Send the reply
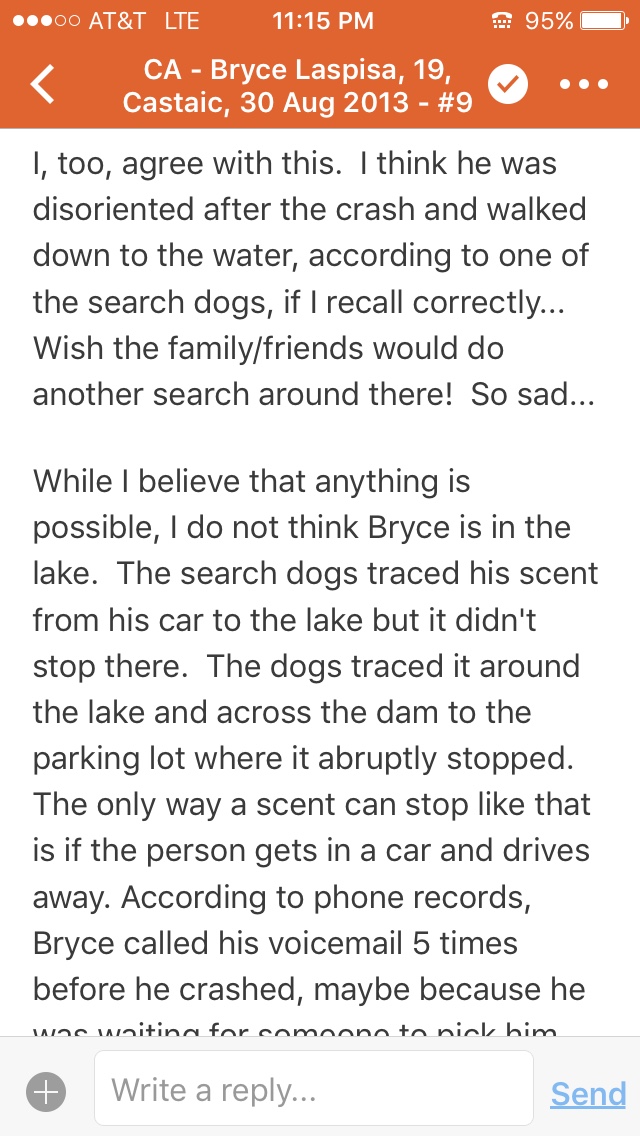Image resolution: width=640 pixels, height=1136 pixels. tap(588, 1093)
